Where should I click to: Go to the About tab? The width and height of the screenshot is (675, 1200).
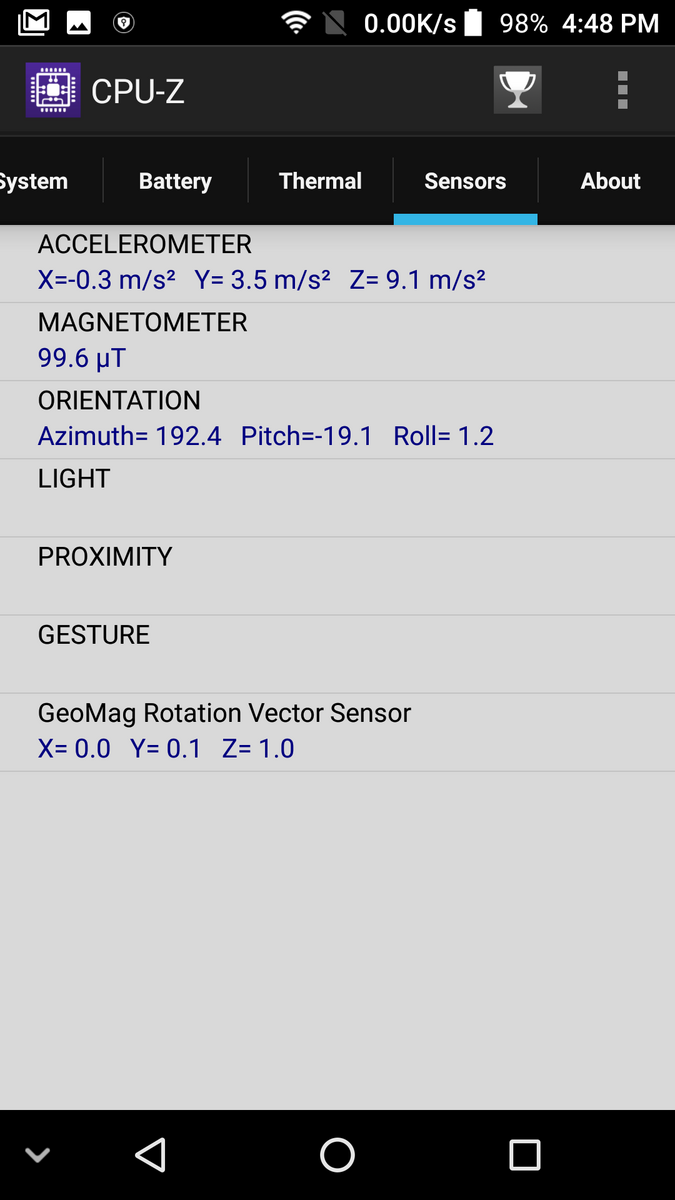click(610, 181)
